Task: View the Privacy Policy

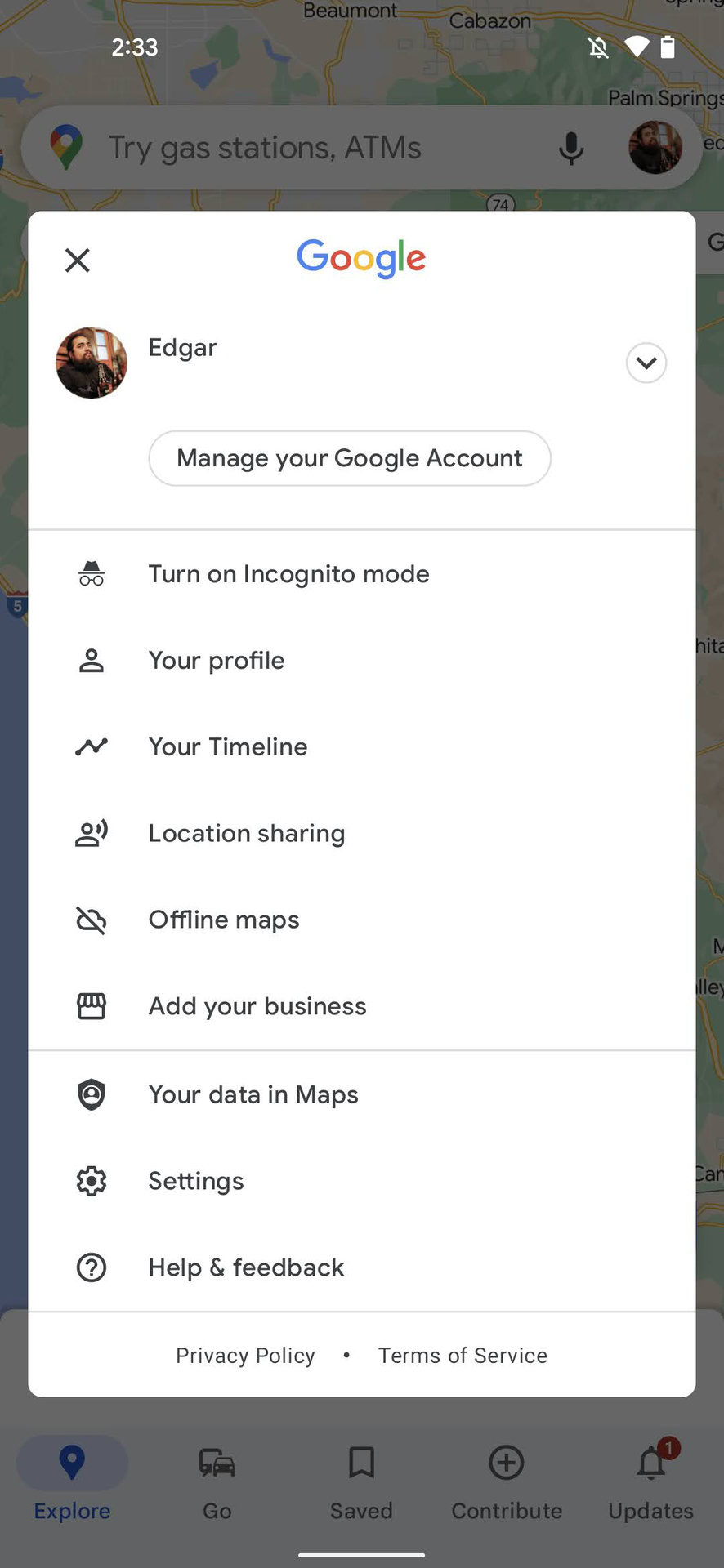Action: tap(245, 1356)
